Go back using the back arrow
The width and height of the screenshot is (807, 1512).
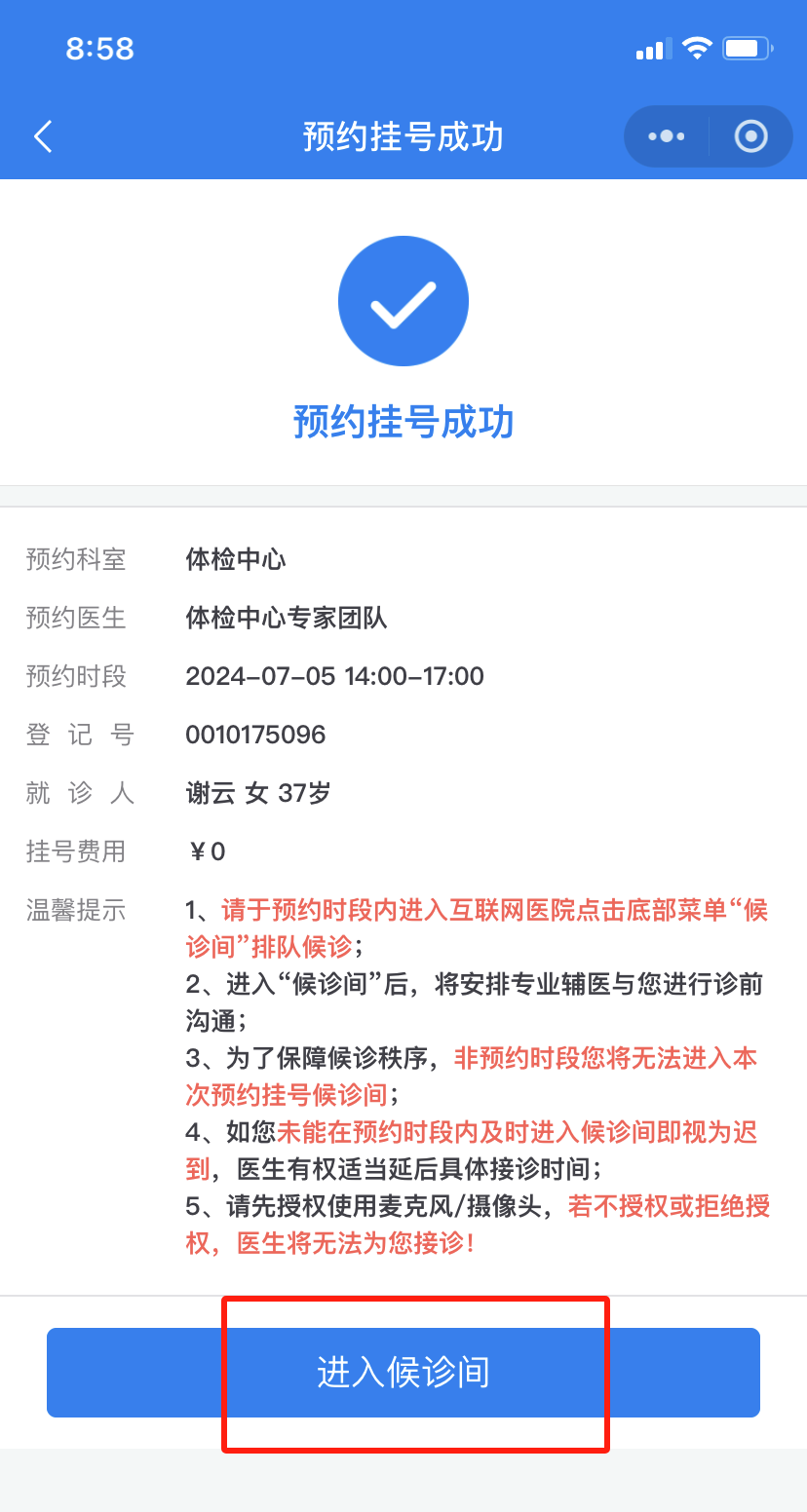[43, 136]
